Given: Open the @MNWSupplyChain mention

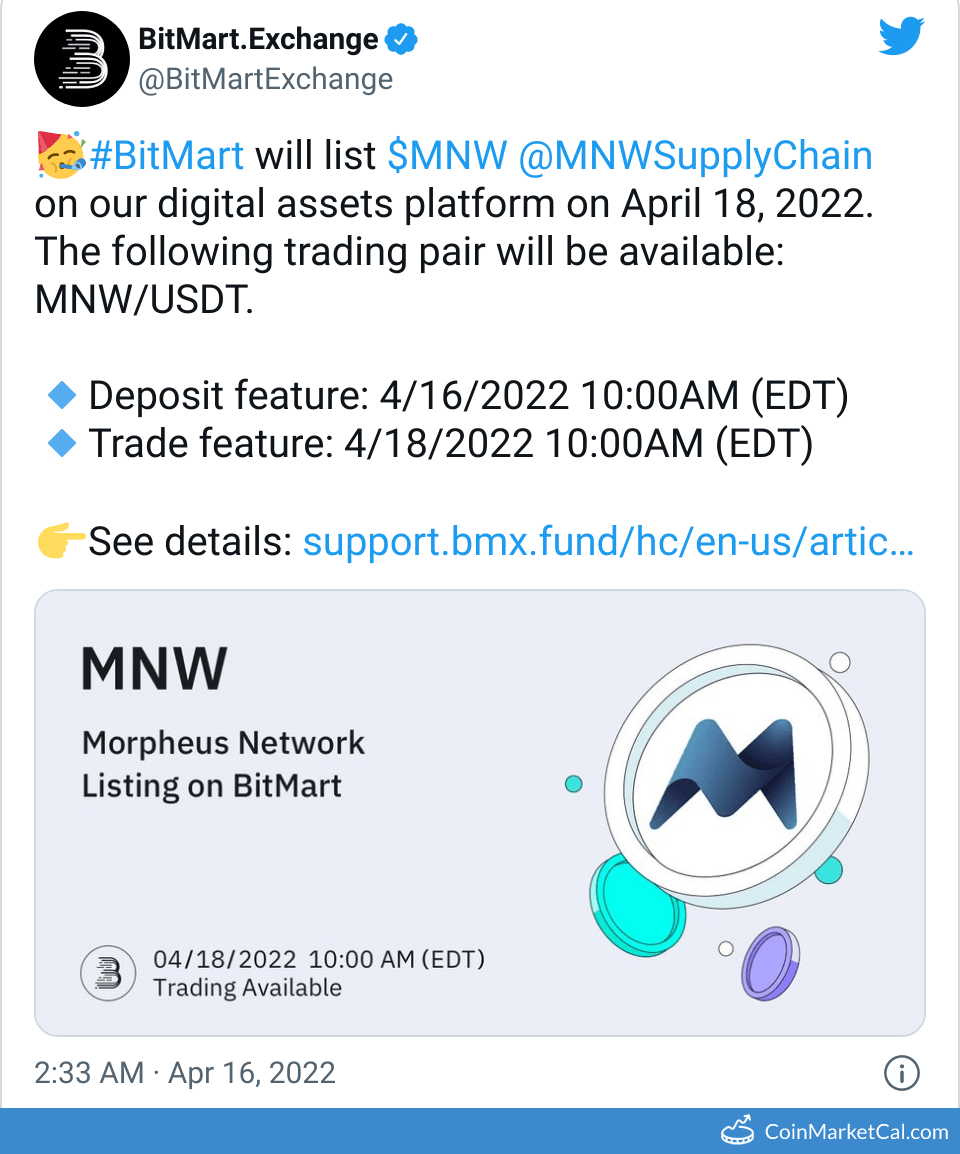Looking at the screenshot, I should 695,155.
